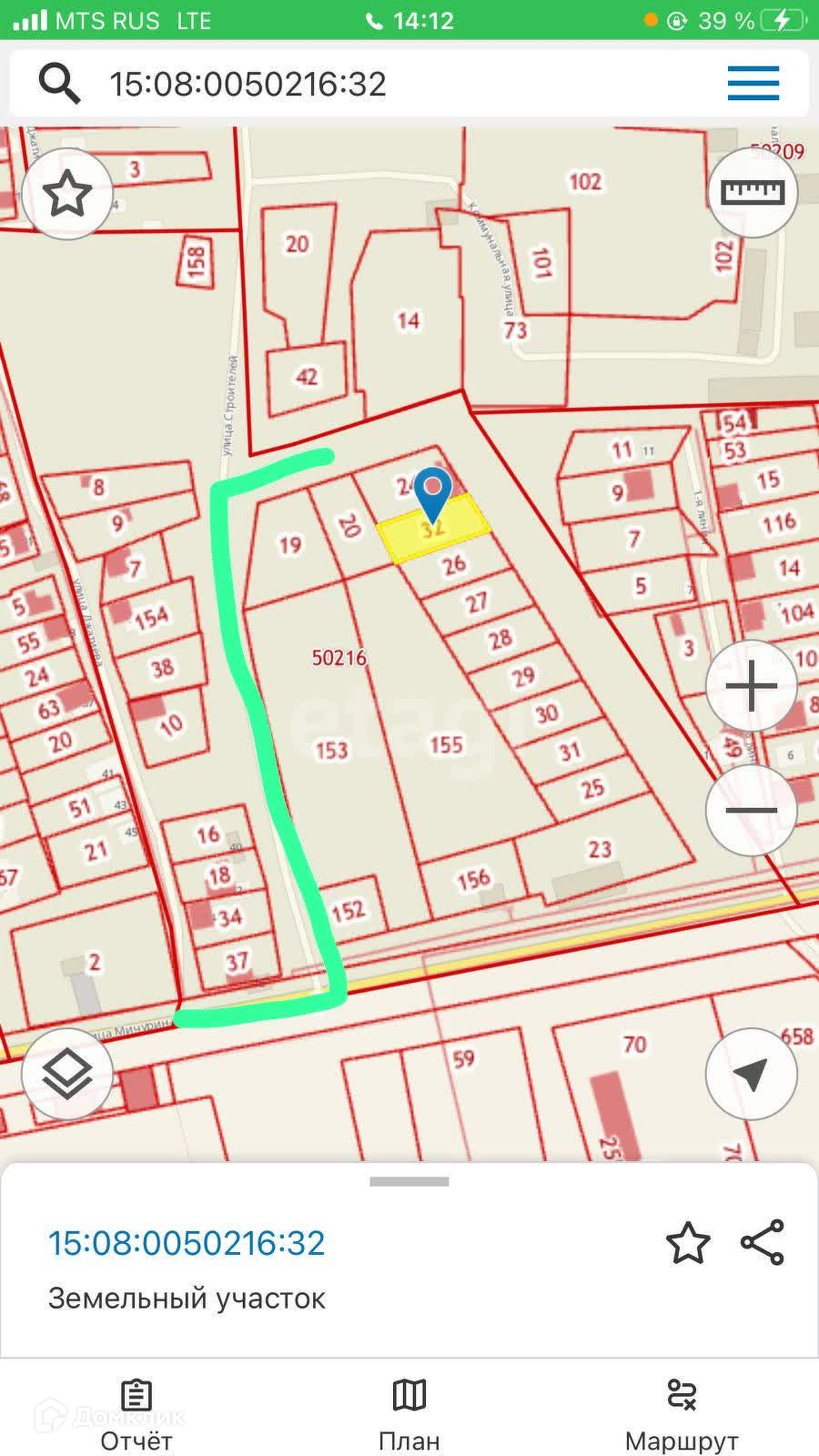Open the Маршрут tab
Image resolution: width=819 pixels, height=1456 pixels.
click(682, 1413)
